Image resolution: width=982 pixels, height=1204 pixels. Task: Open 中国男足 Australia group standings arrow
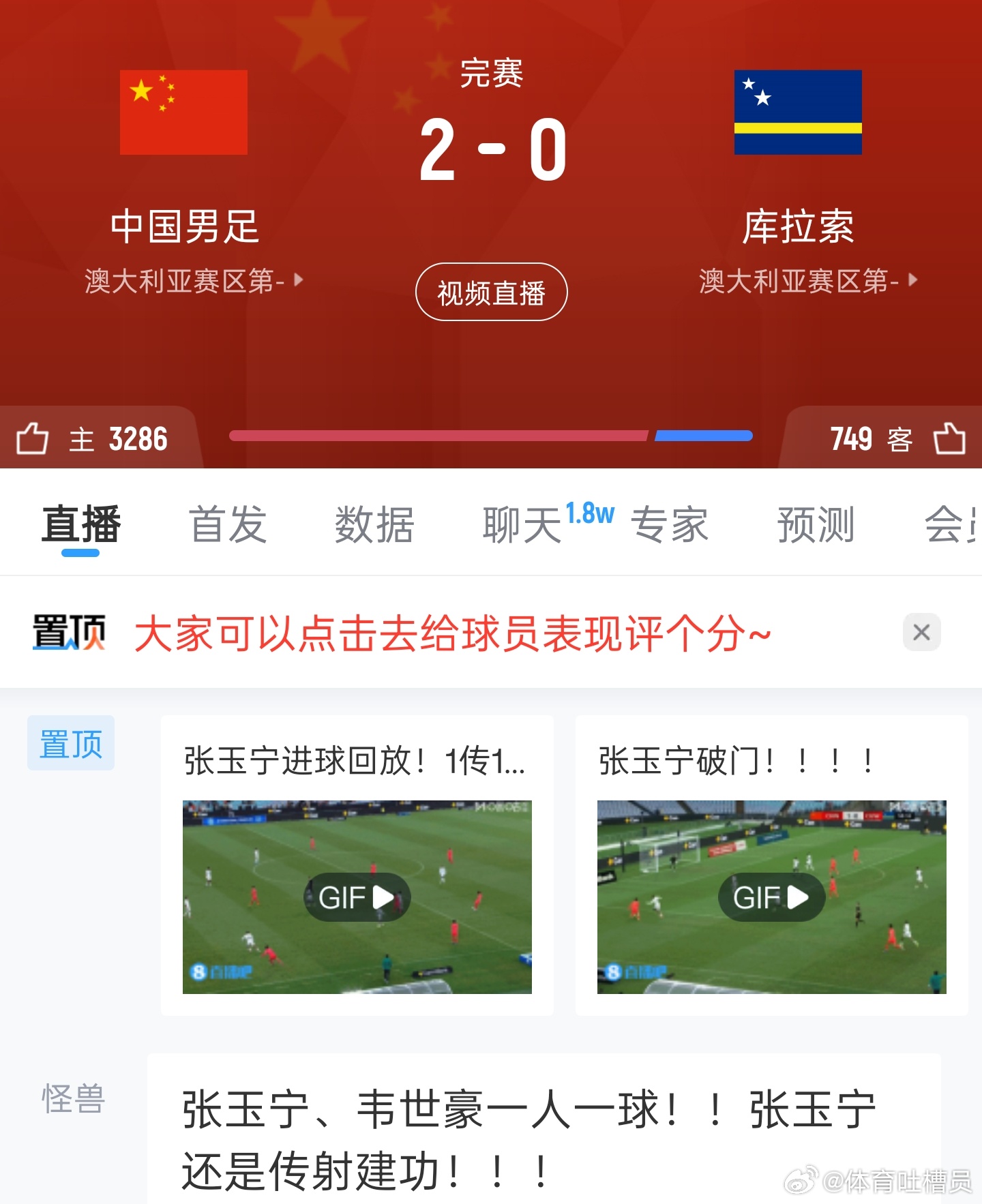[296, 280]
